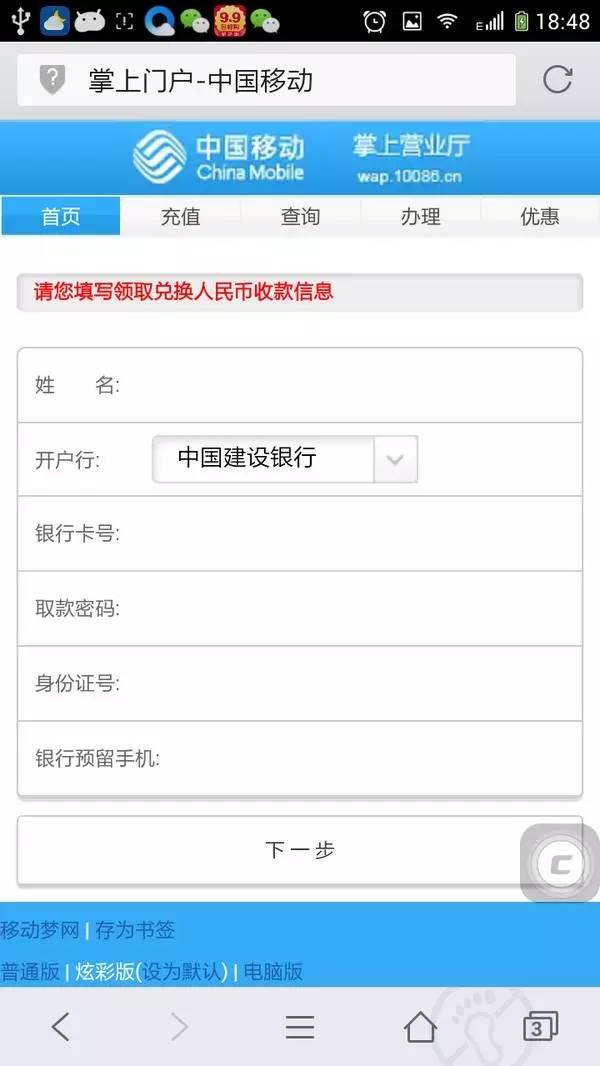The height and width of the screenshot is (1066, 600).
Task: Expand the 开户行 bank dropdown
Action: [285, 459]
